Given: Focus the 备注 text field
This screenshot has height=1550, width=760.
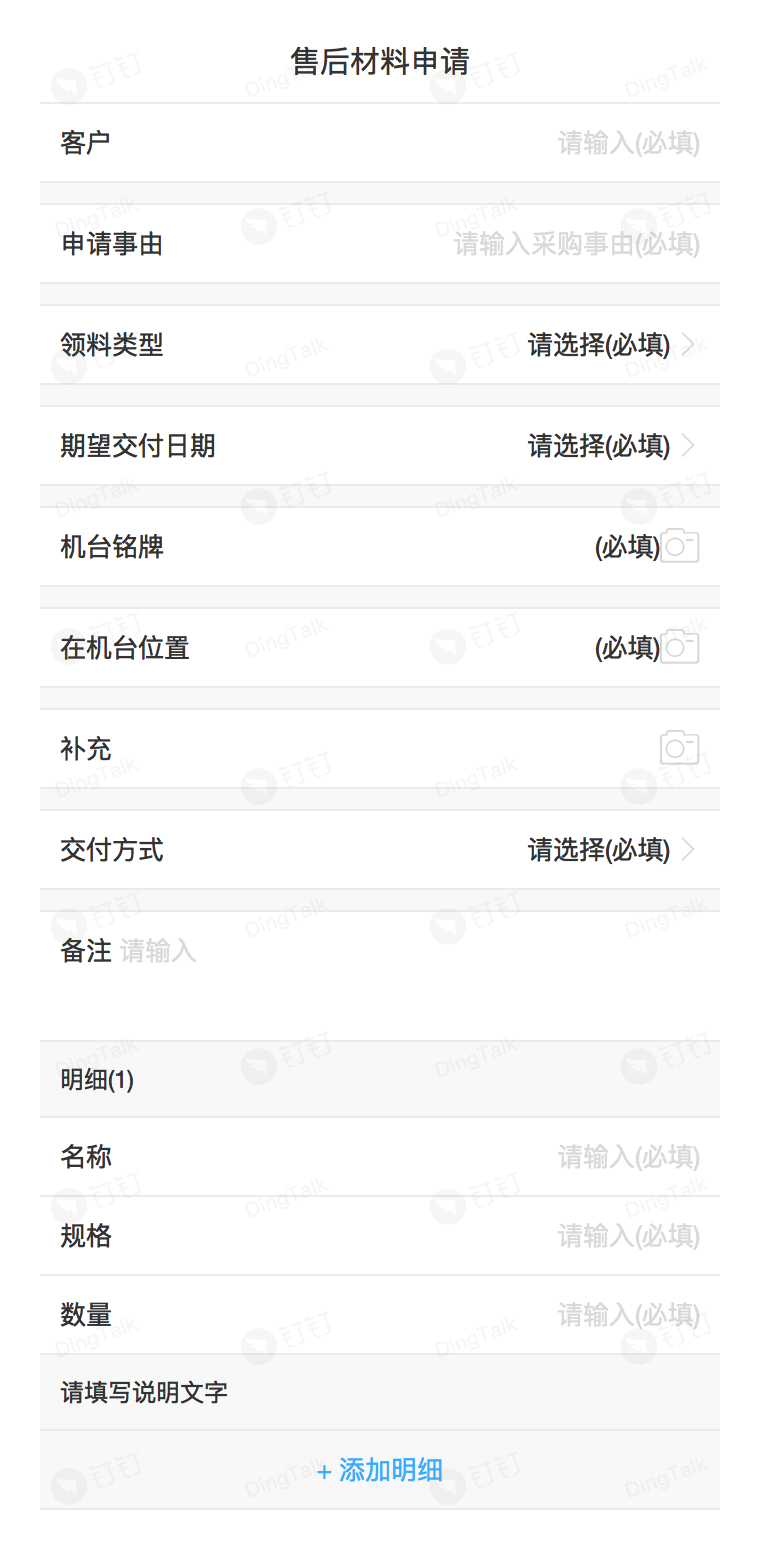Looking at the screenshot, I should (400, 952).
